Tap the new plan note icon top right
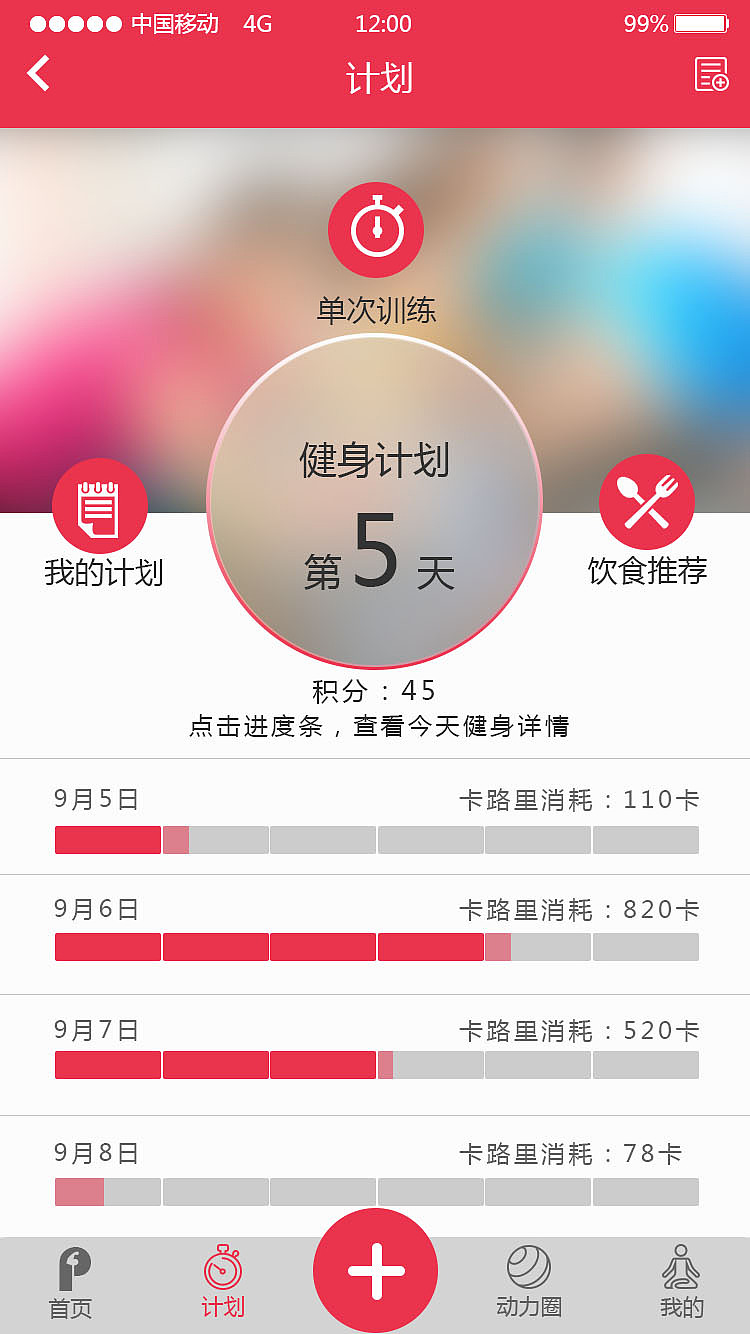Viewport: 750px width, 1334px height. pyautogui.click(x=712, y=75)
